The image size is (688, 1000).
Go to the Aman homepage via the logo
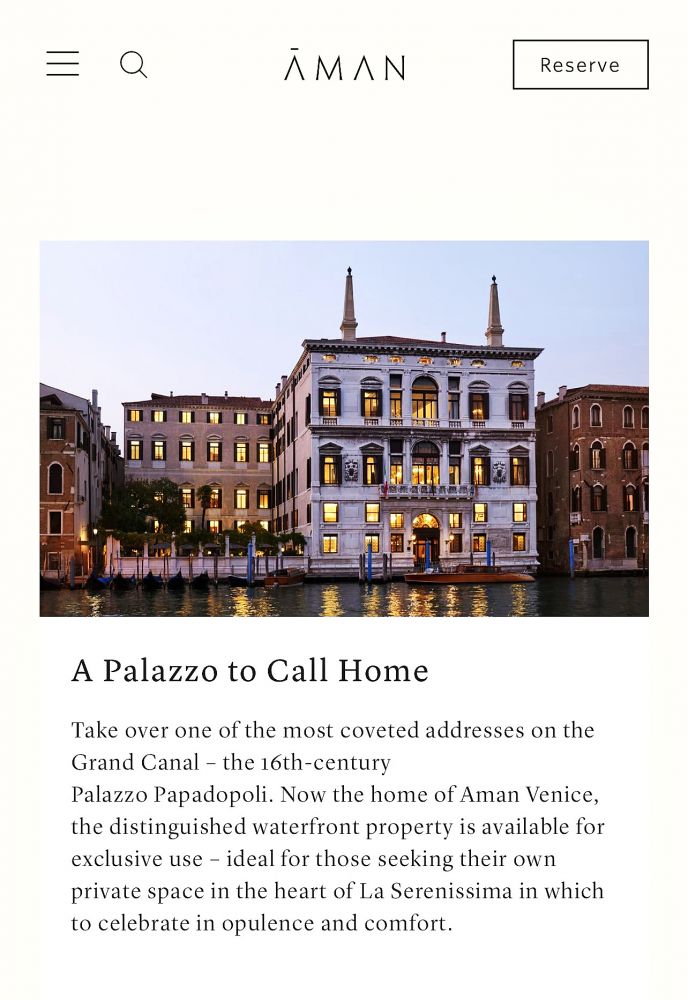344,65
